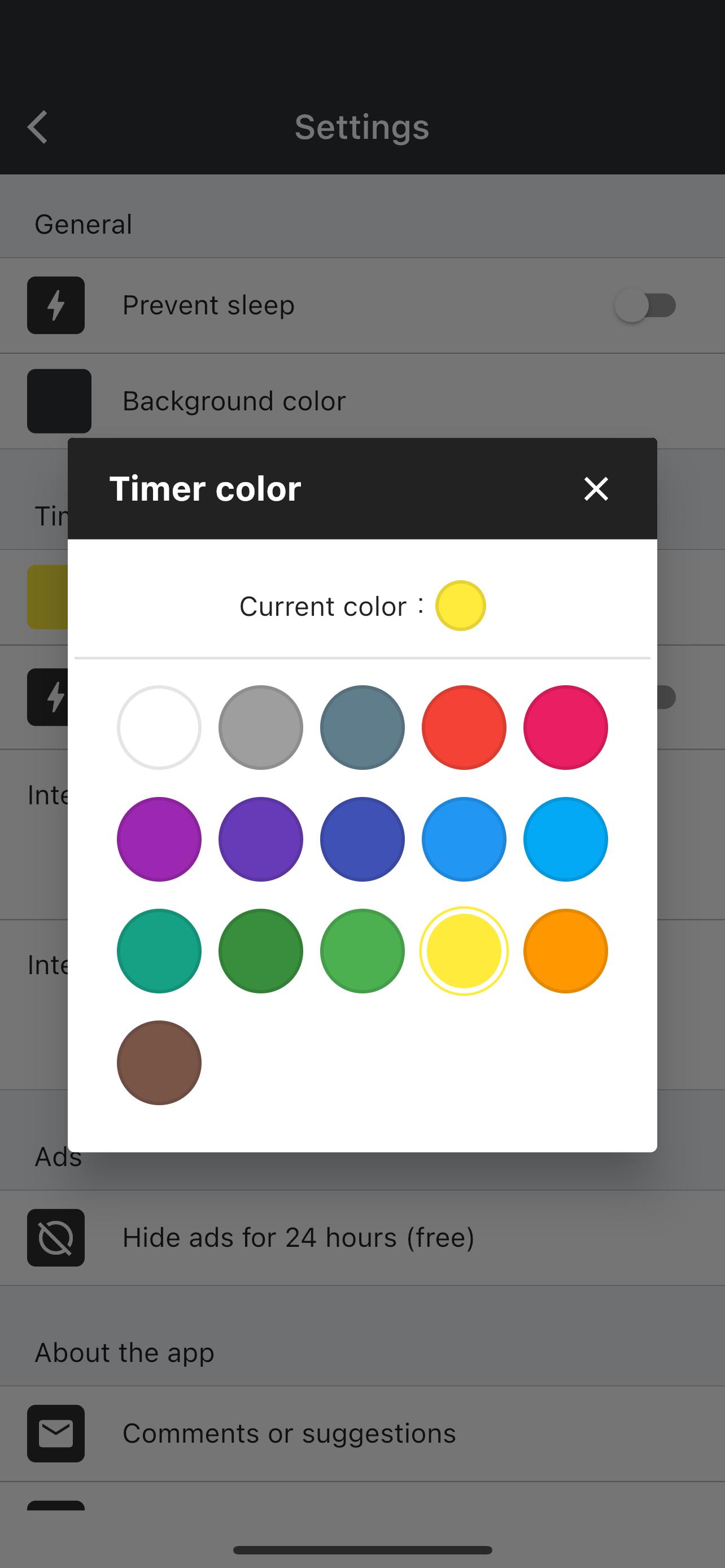The image size is (725, 1568).
Task: Close the Timer color dialog
Action: tap(596, 489)
